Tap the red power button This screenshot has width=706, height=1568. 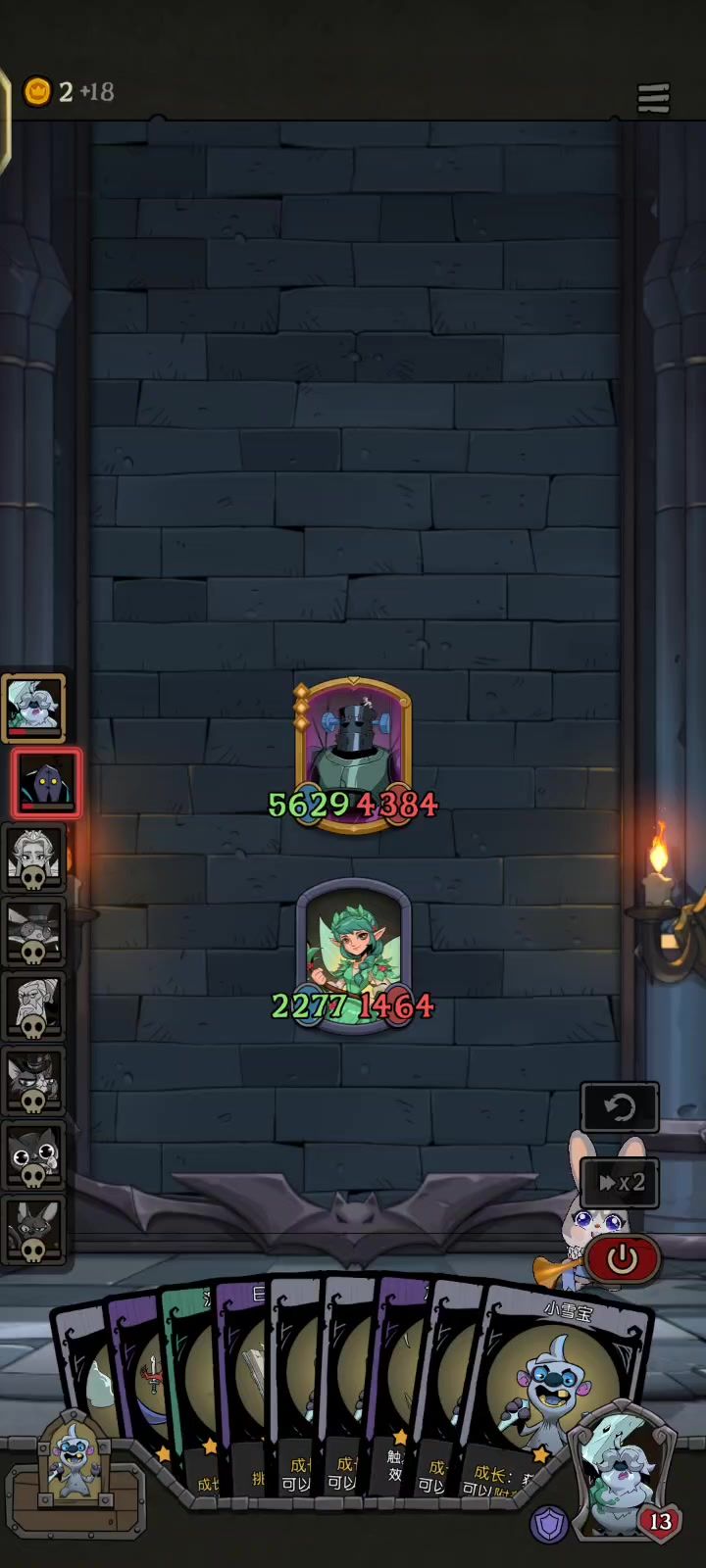click(x=623, y=1259)
